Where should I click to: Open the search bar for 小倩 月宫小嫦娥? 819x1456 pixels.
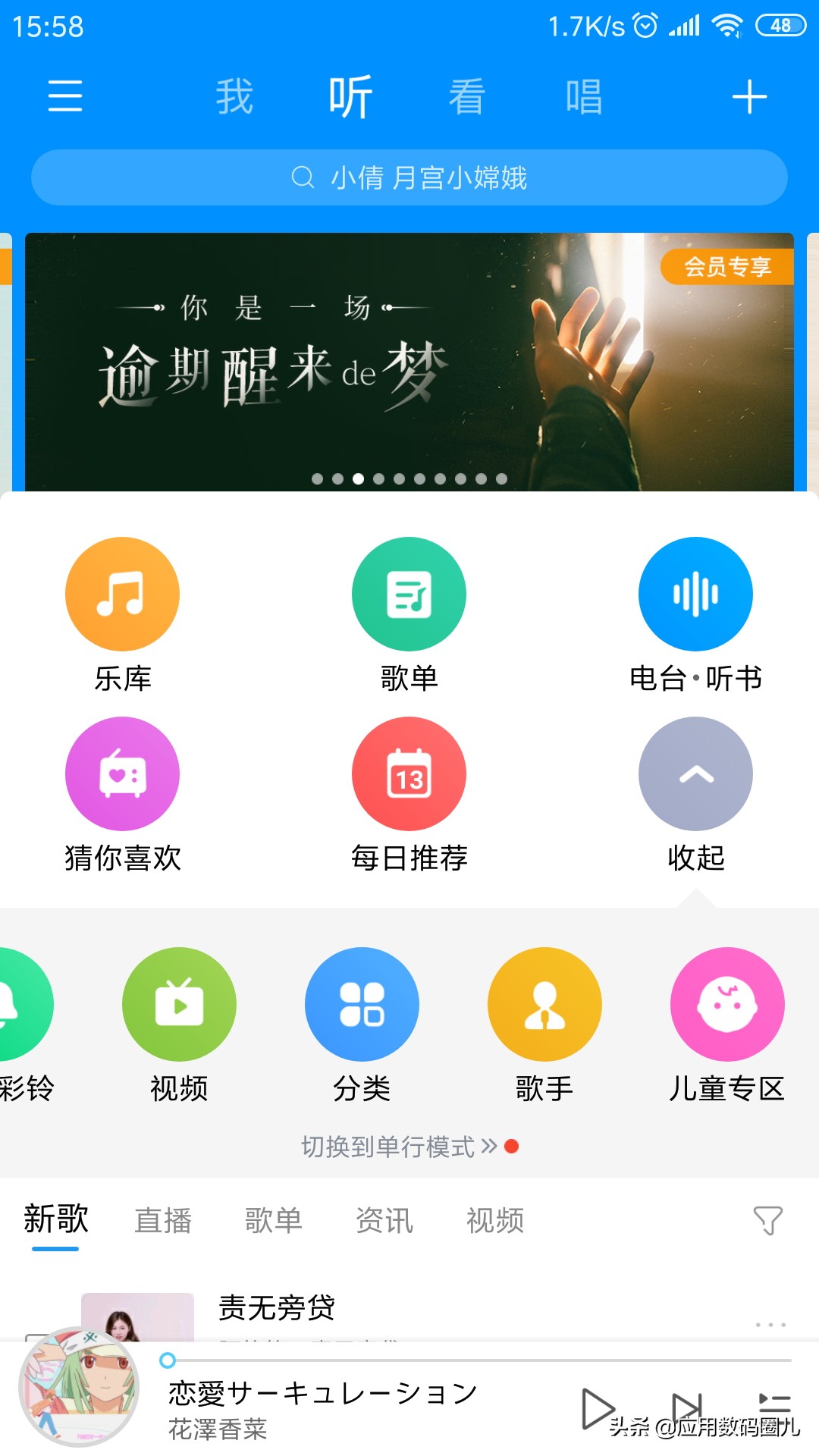click(x=409, y=178)
